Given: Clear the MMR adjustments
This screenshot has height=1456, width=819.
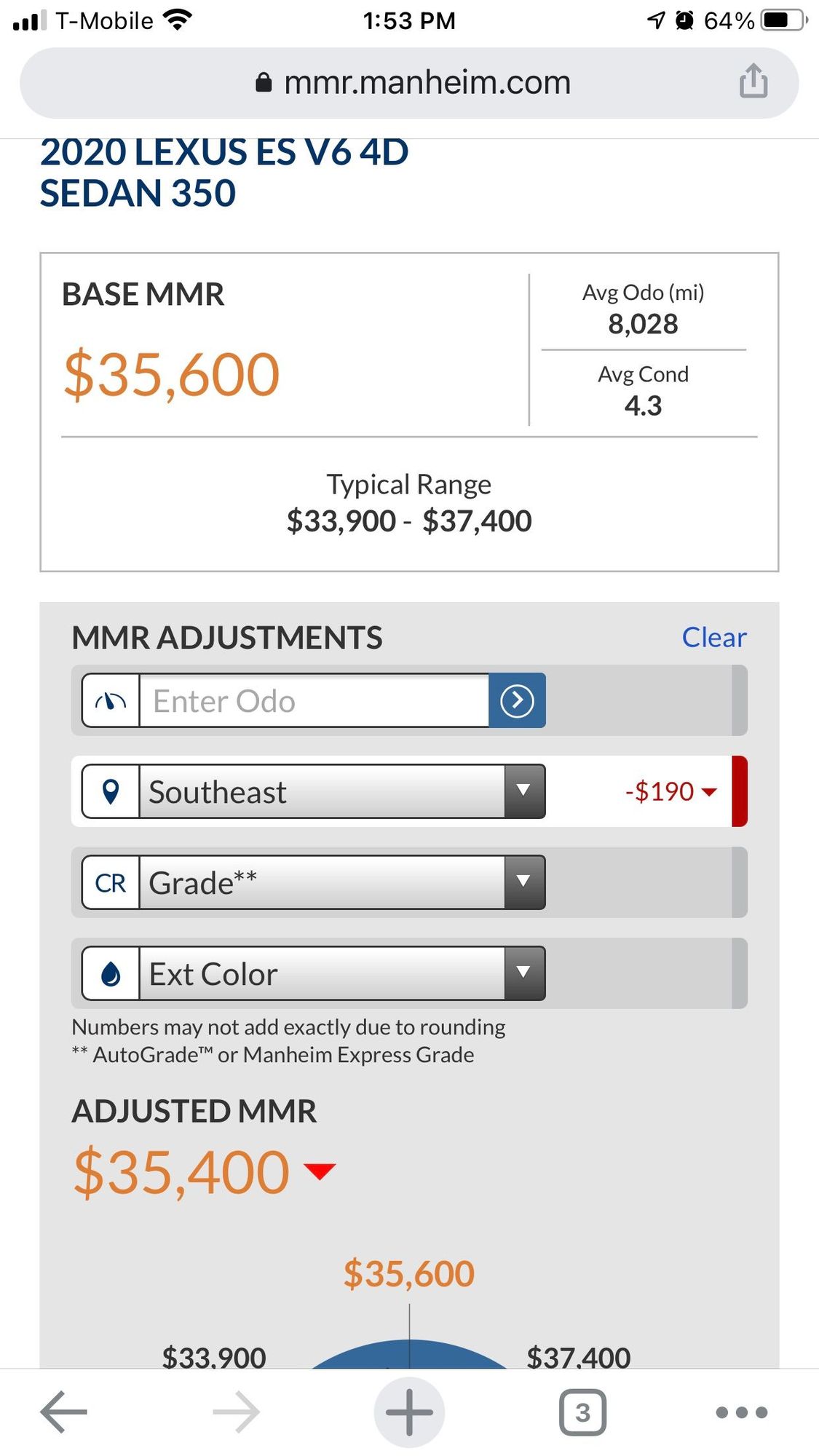Looking at the screenshot, I should pyautogui.click(x=714, y=637).
